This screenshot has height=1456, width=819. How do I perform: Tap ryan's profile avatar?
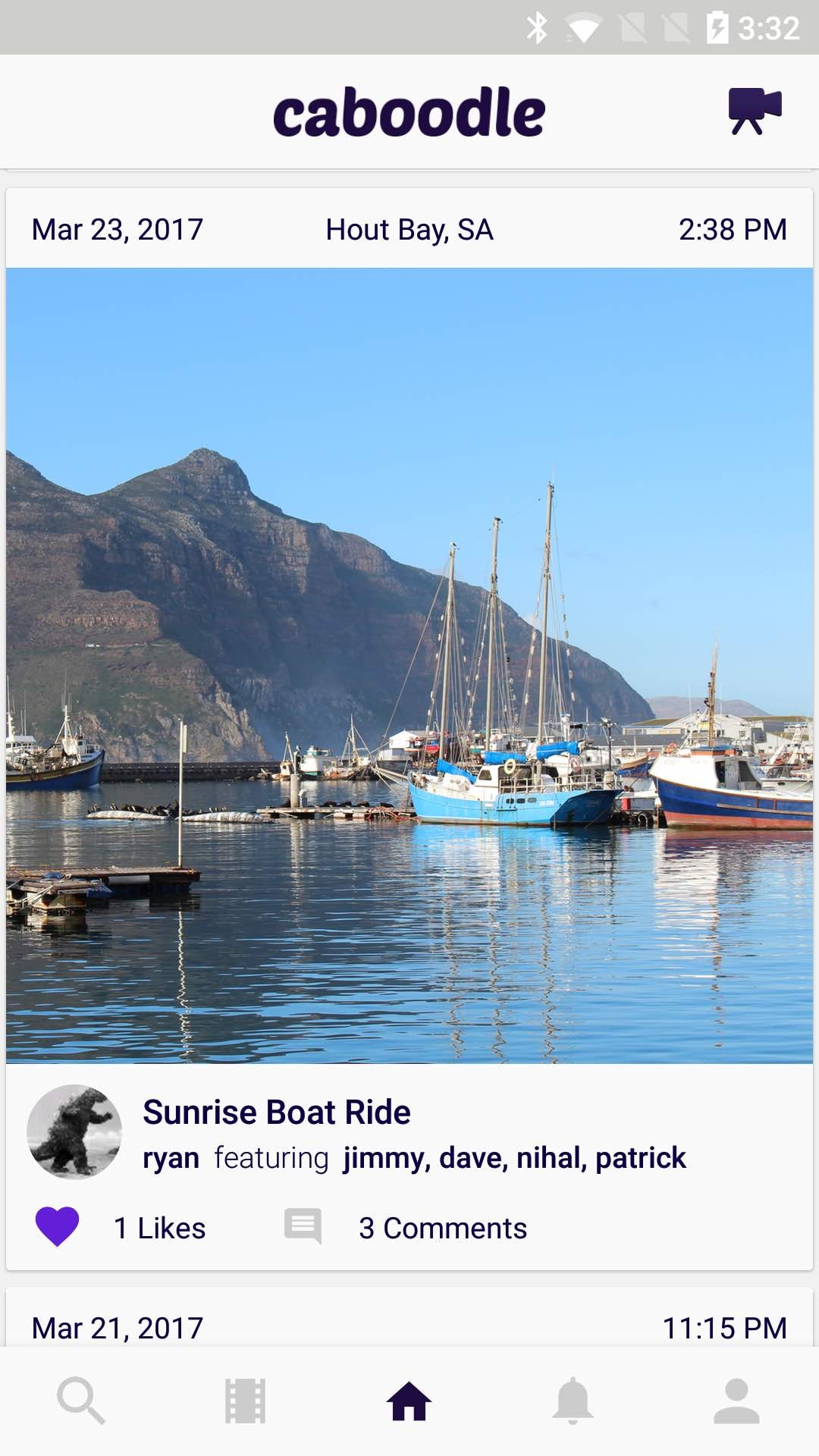tap(74, 1131)
